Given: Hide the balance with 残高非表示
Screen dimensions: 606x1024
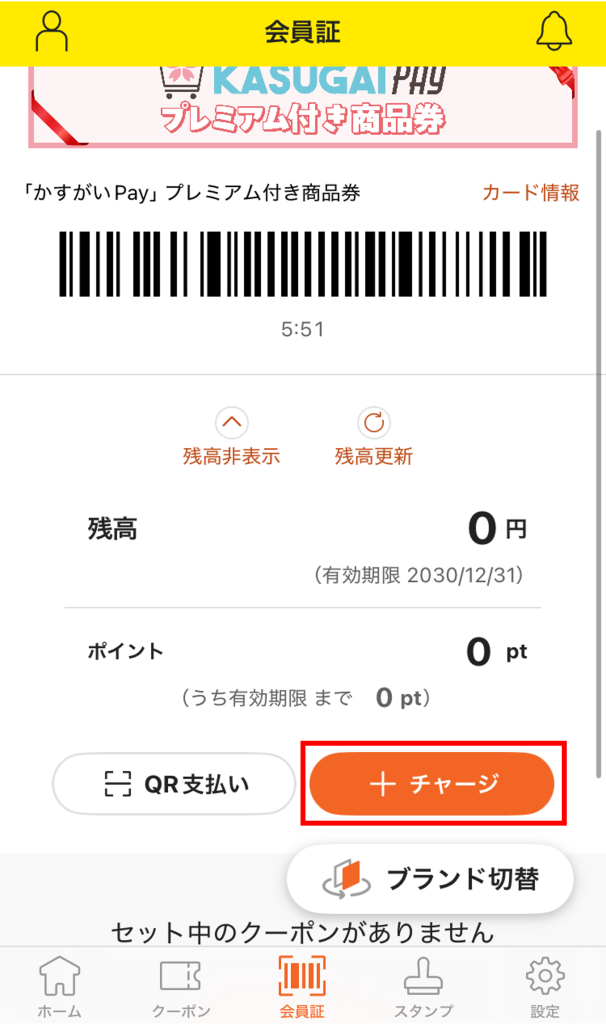Looking at the screenshot, I should pyautogui.click(x=231, y=438).
